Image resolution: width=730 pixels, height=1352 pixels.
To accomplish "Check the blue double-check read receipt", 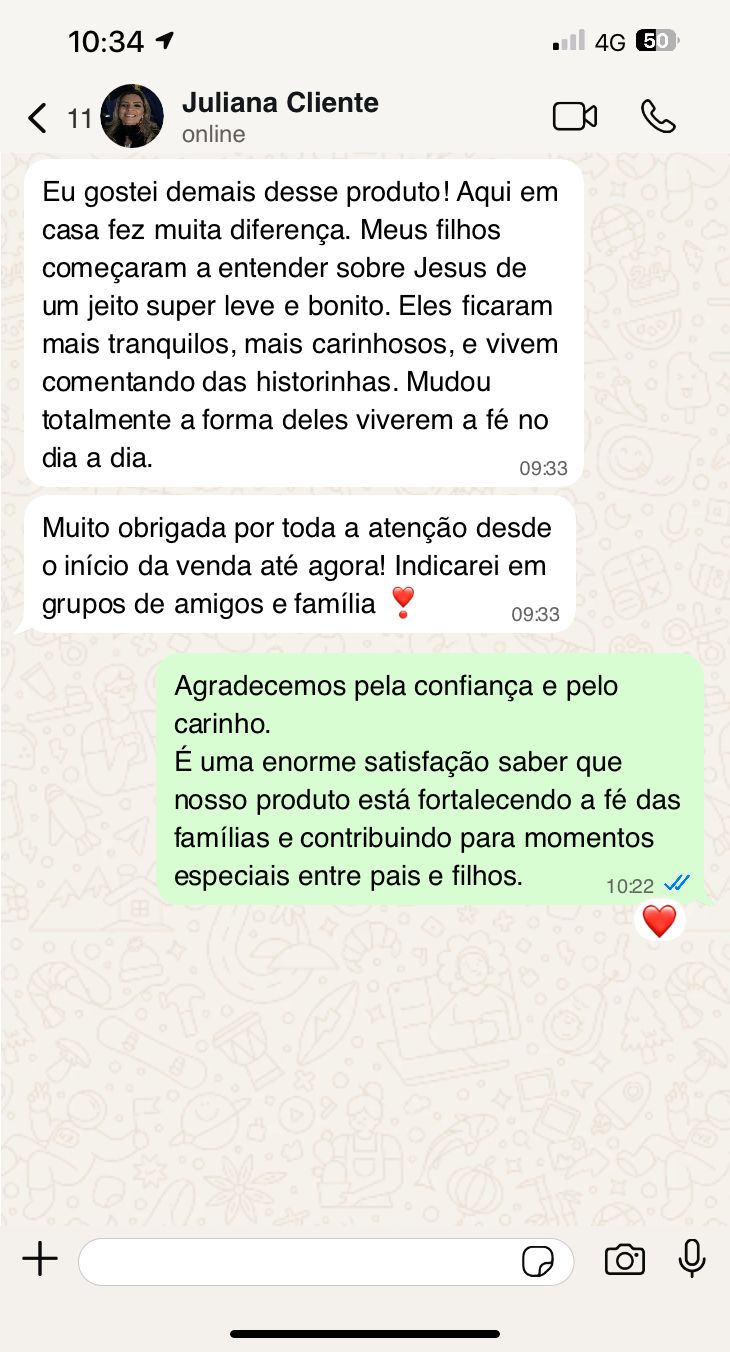I will [678, 883].
